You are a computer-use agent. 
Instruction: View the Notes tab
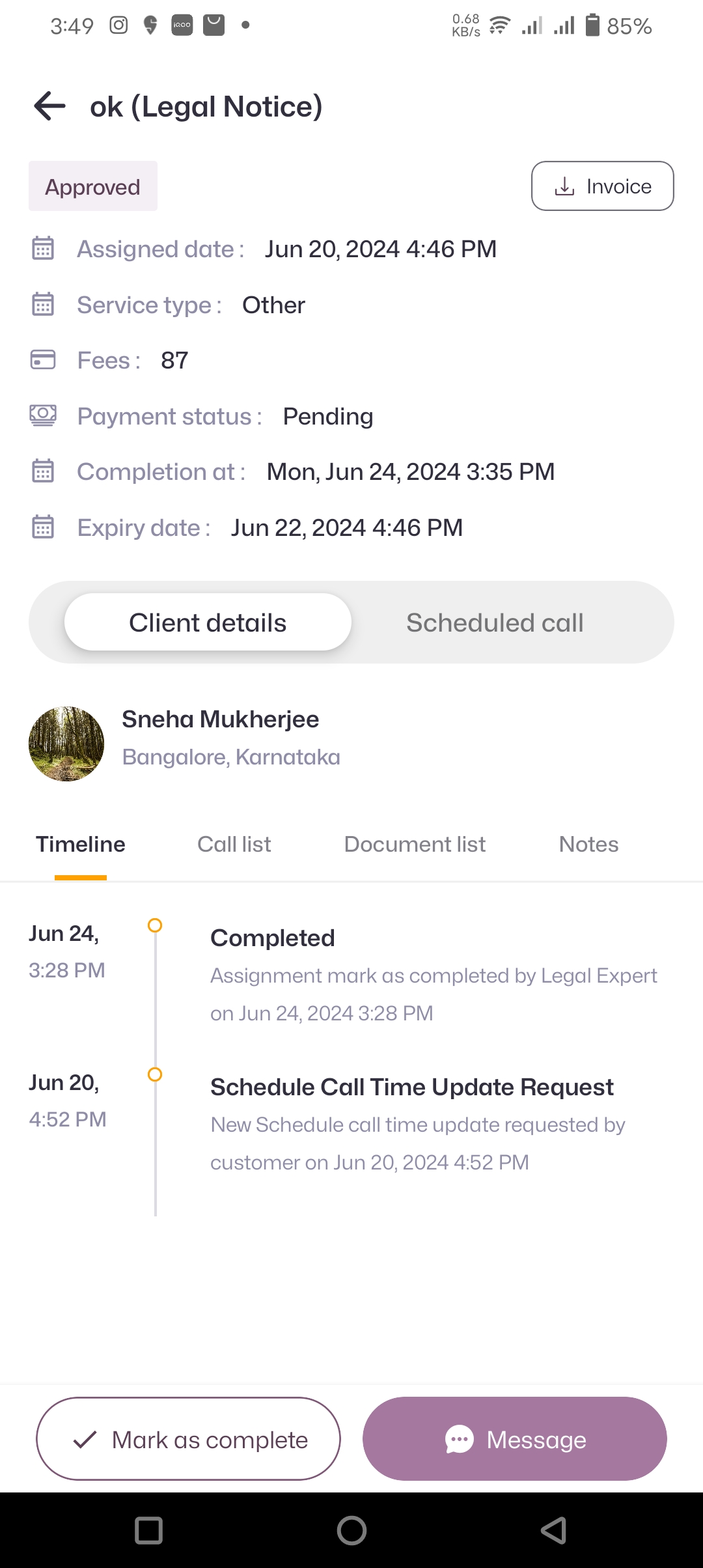click(x=588, y=845)
